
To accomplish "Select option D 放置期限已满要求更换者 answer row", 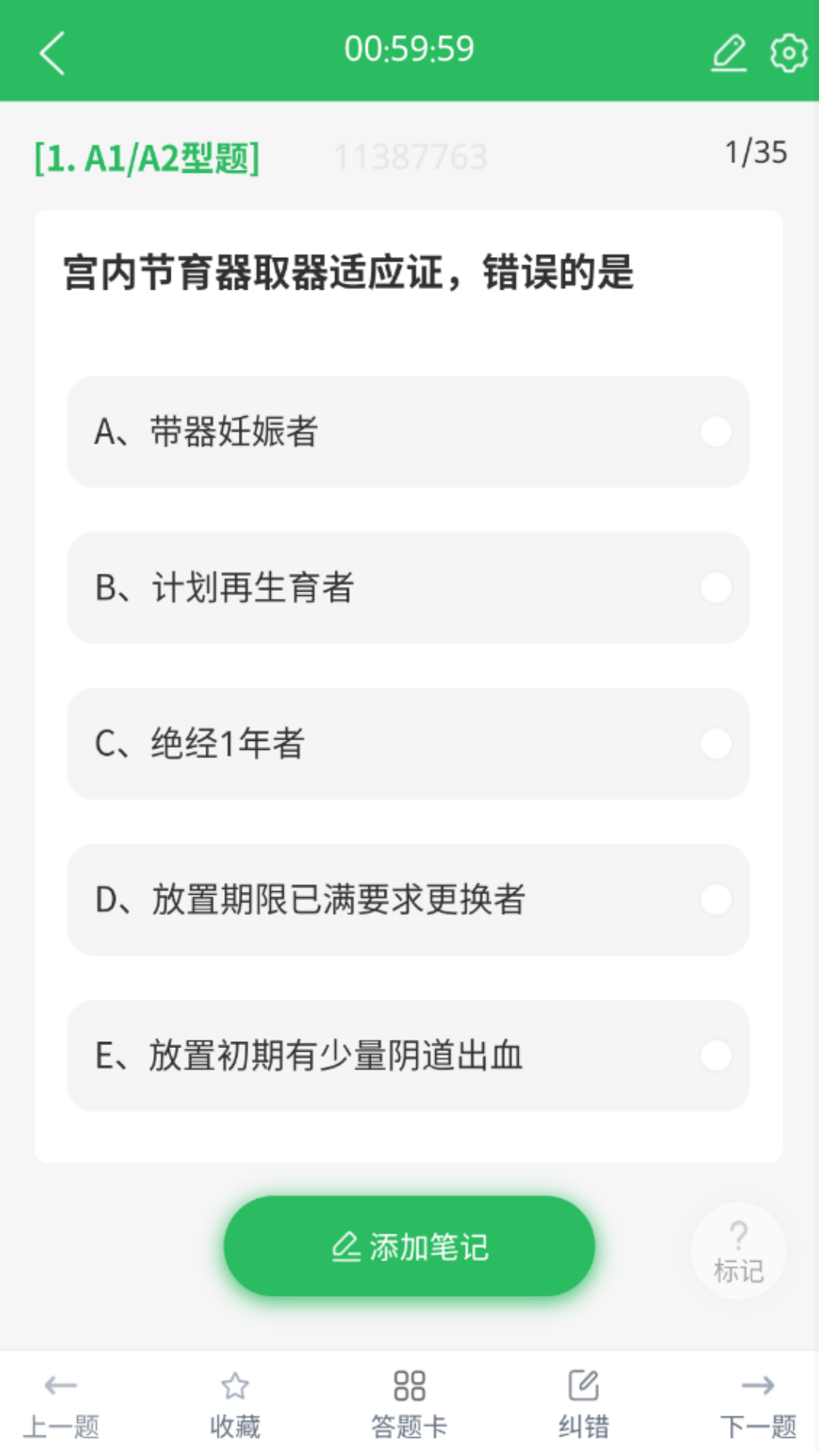I will click(x=409, y=899).
